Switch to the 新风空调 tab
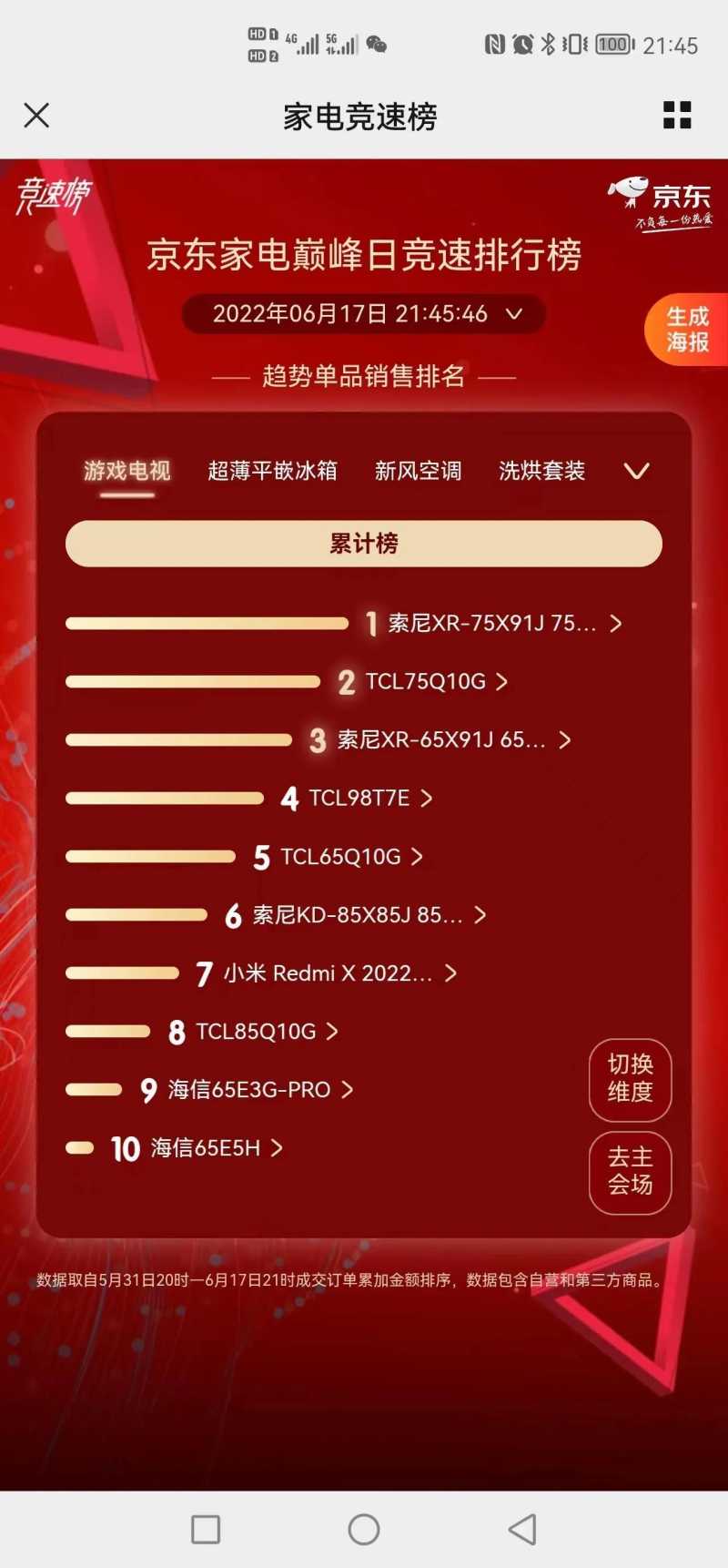This screenshot has height=1568, width=728. [x=418, y=471]
